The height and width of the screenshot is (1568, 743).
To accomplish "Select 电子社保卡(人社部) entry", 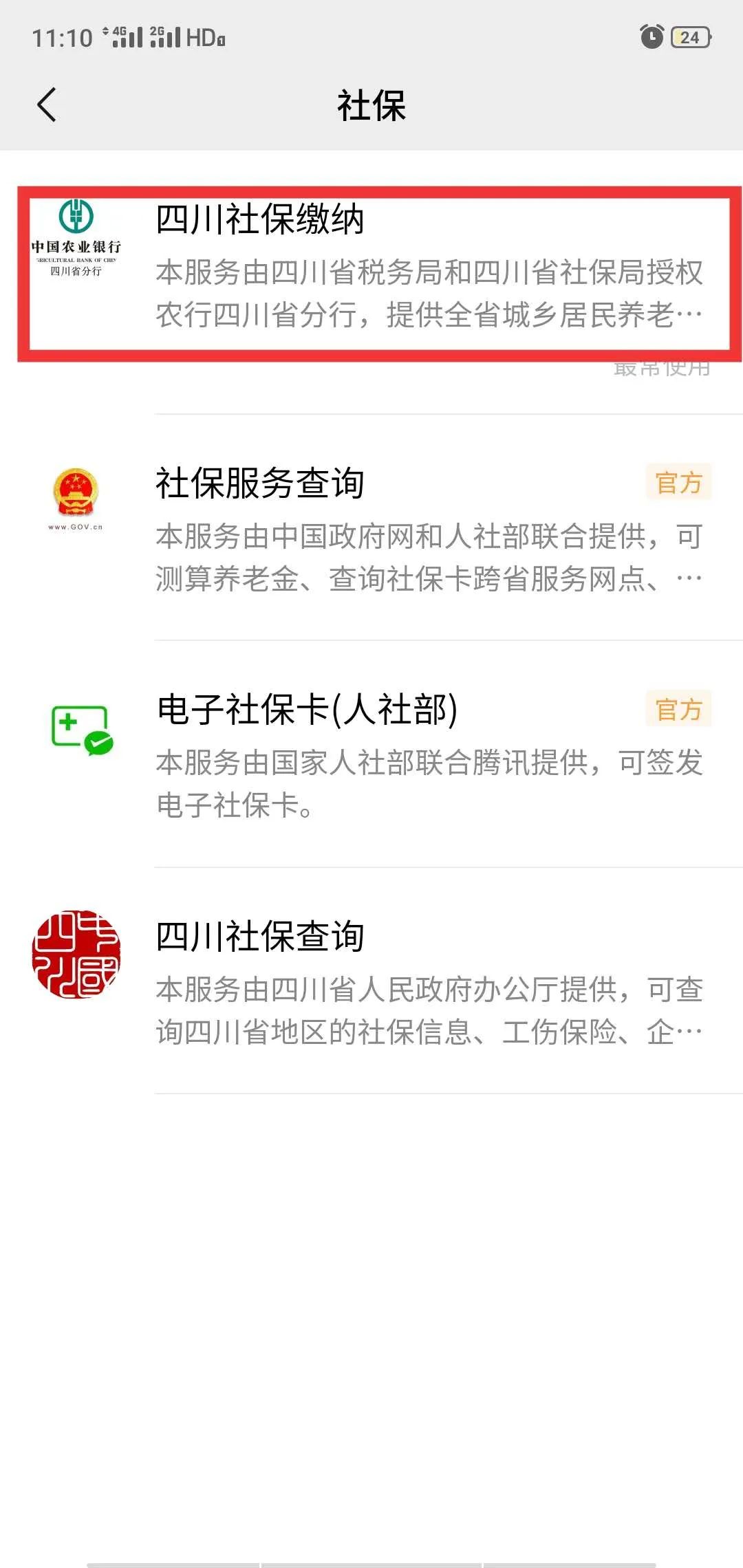I will click(371, 754).
